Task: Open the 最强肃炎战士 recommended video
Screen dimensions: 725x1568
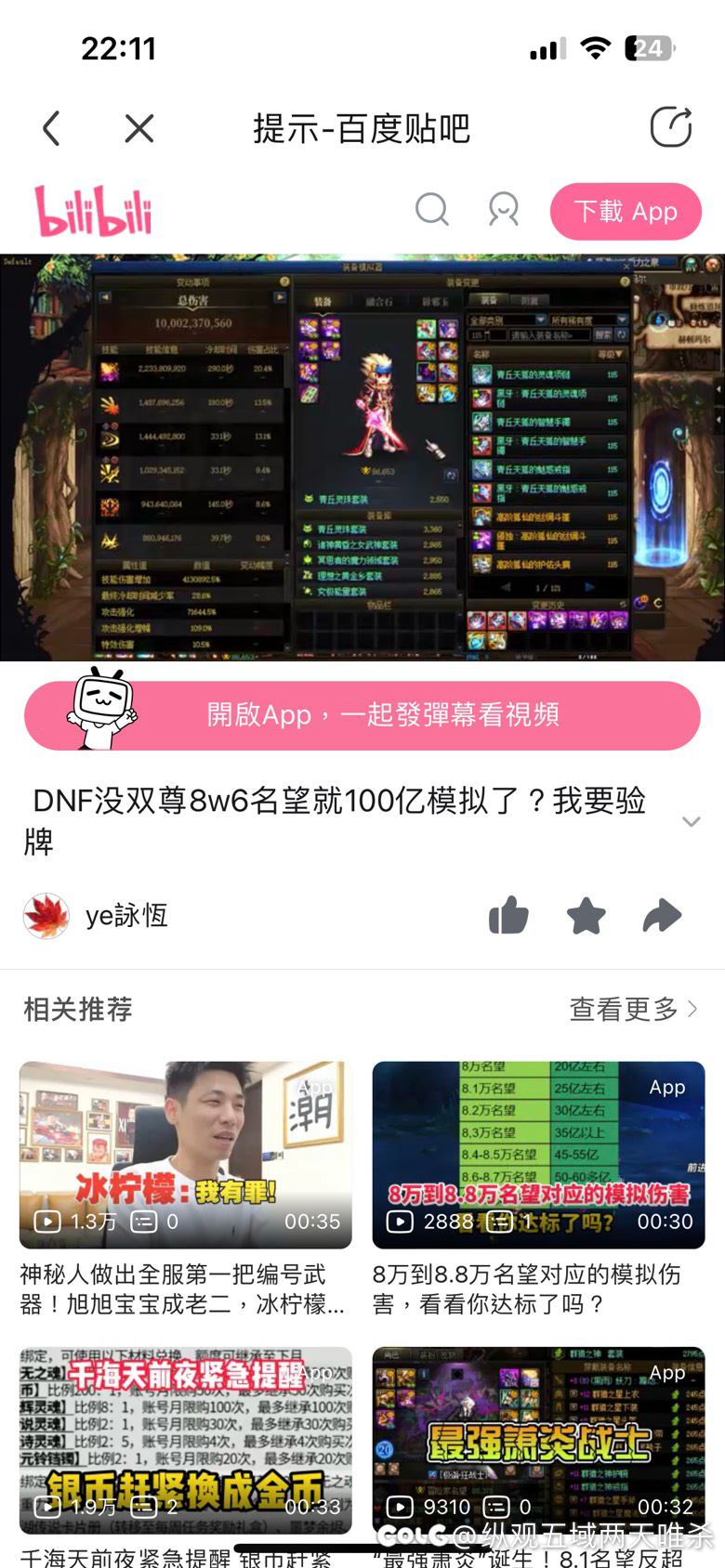Action: [538, 1440]
